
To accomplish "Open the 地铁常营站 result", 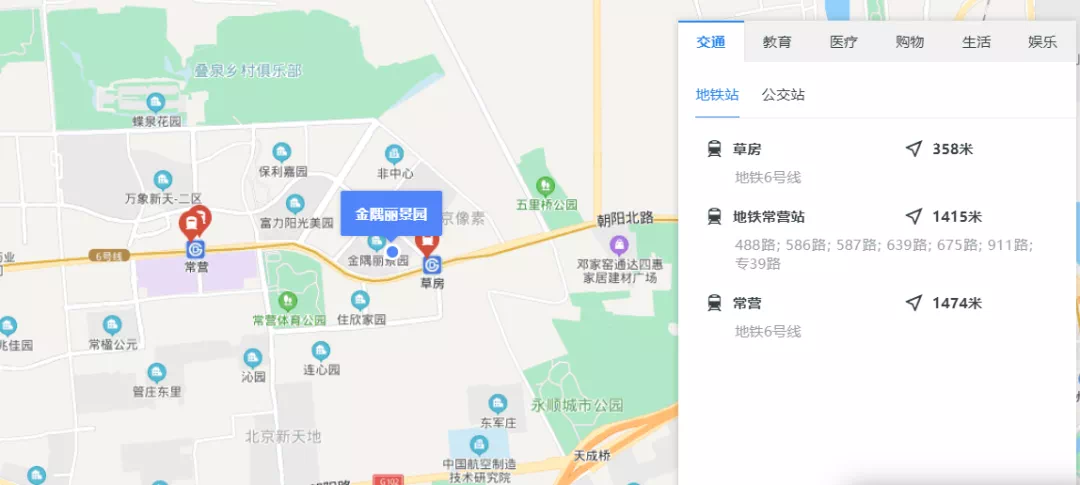I will click(769, 216).
